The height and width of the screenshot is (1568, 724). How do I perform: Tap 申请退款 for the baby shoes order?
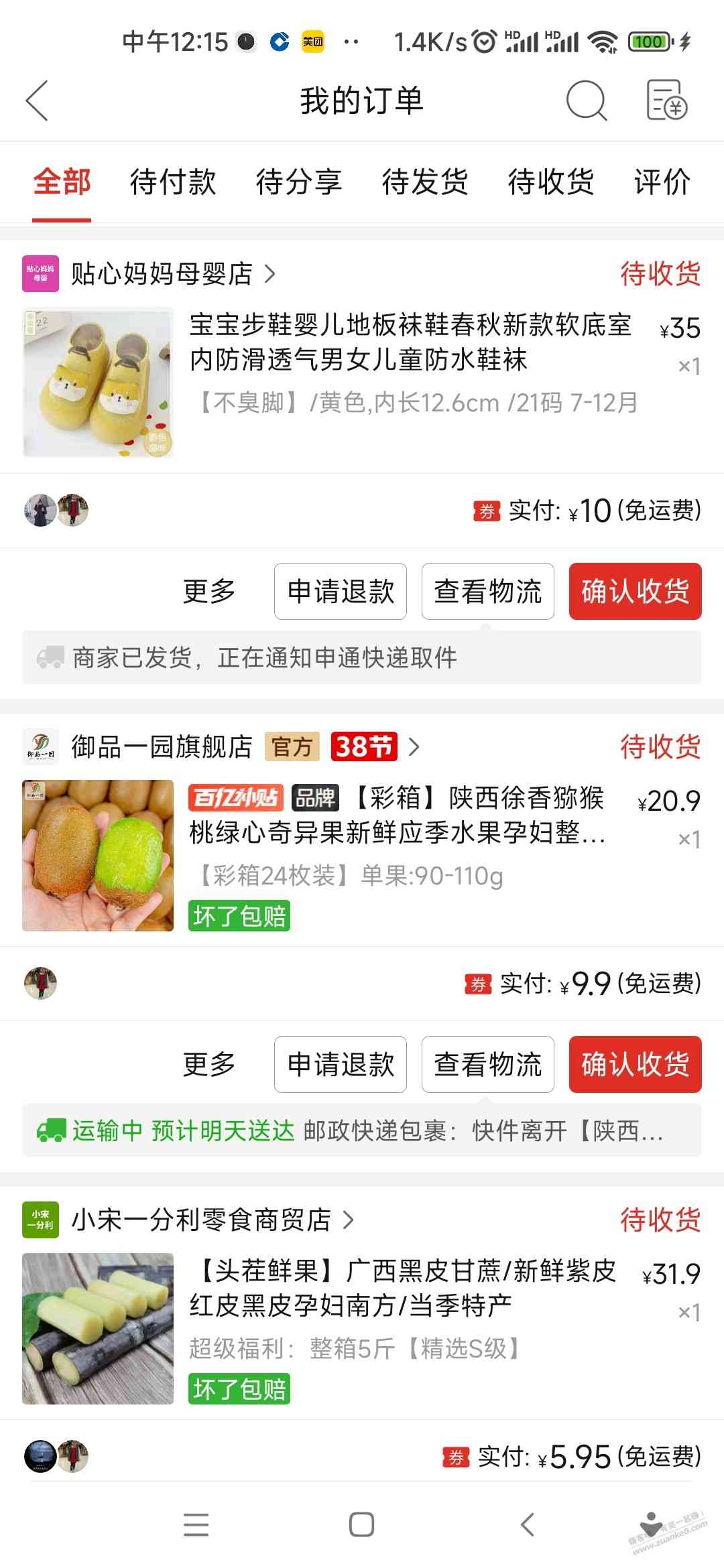click(x=341, y=591)
